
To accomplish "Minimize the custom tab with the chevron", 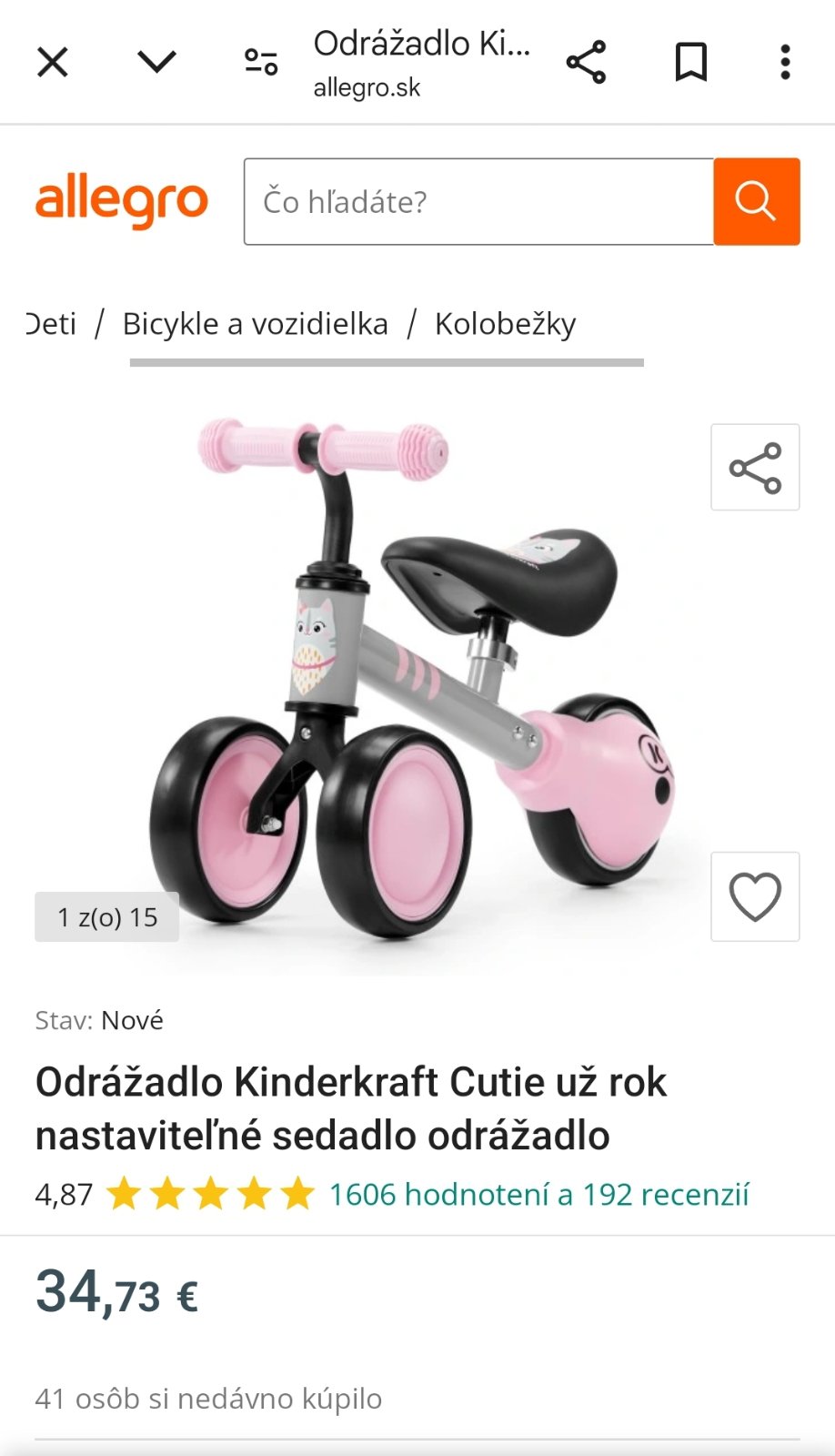I will pyautogui.click(x=156, y=62).
